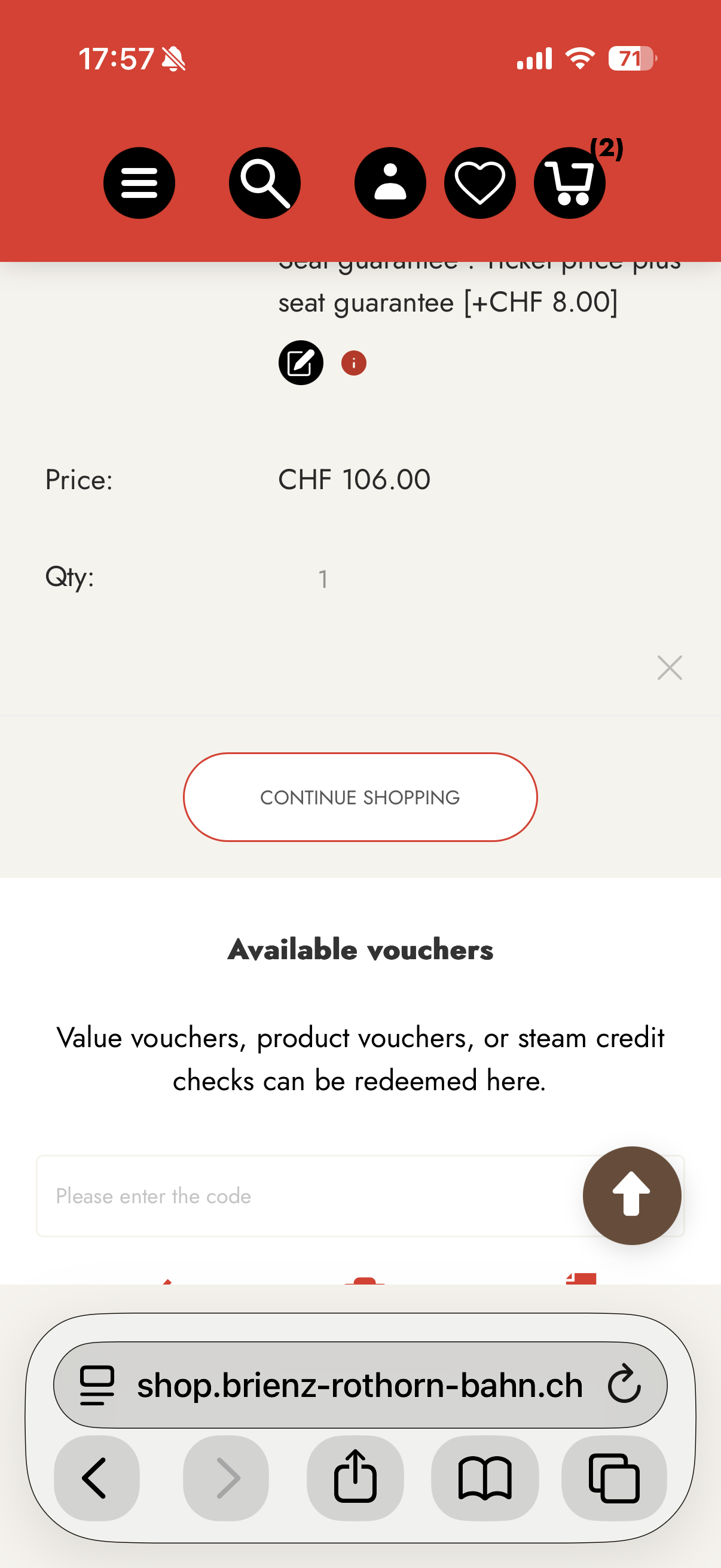Open the page settings menu in address bar

pyautogui.click(x=97, y=1385)
